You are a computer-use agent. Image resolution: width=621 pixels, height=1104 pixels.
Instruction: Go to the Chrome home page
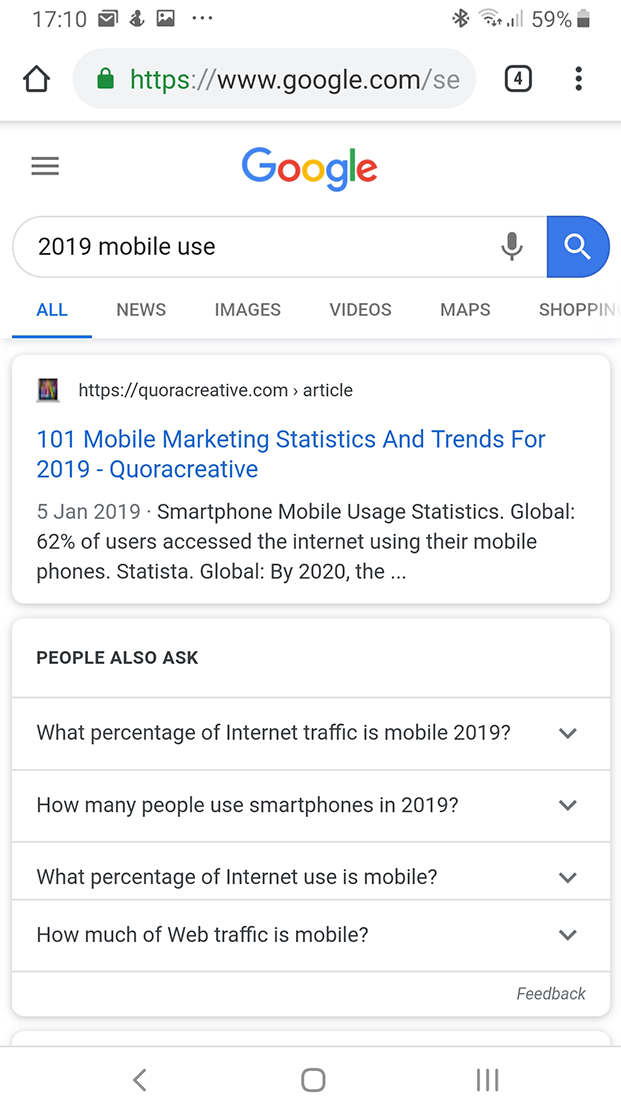(x=36, y=80)
